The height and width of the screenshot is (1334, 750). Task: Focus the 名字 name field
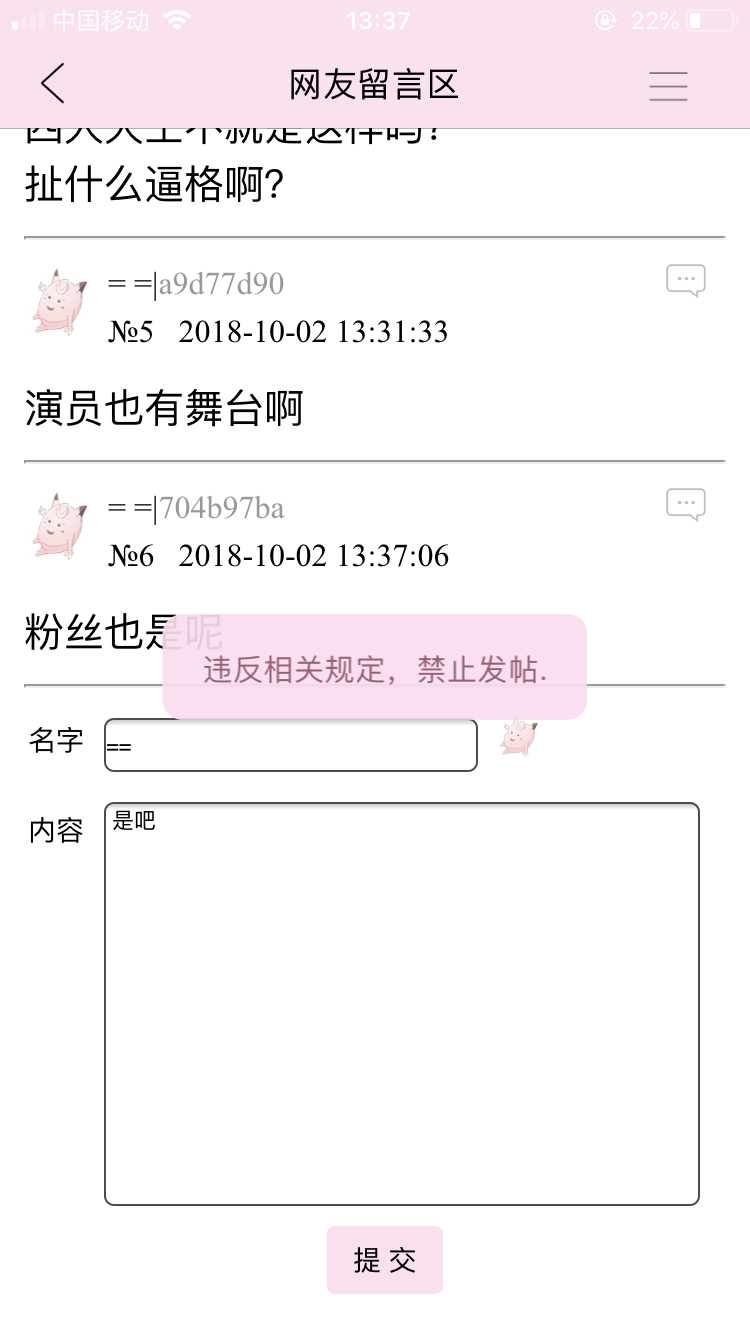click(x=290, y=746)
